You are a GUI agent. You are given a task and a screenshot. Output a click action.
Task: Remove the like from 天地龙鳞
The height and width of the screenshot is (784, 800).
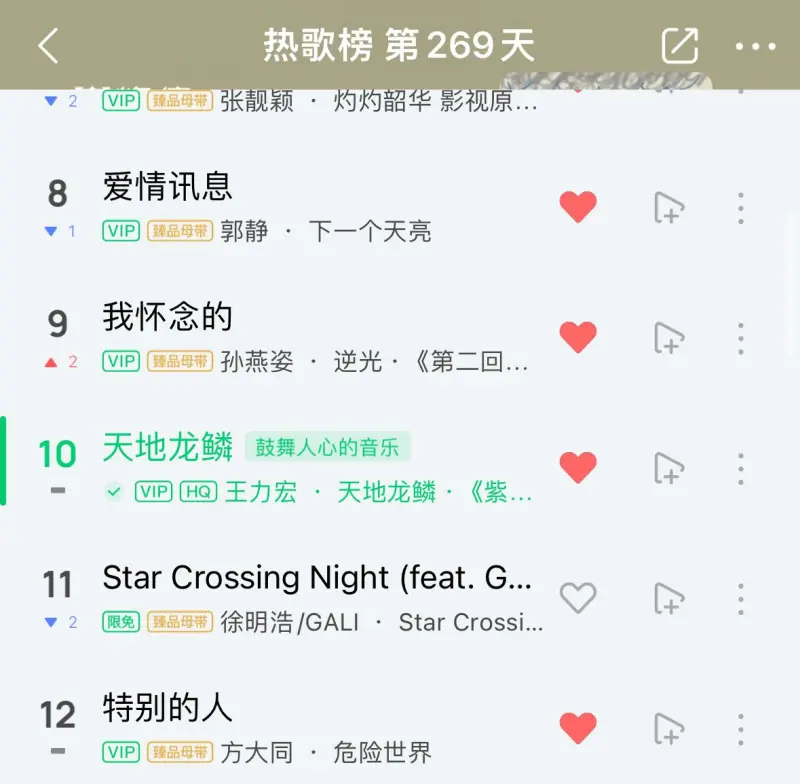coord(577,468)
